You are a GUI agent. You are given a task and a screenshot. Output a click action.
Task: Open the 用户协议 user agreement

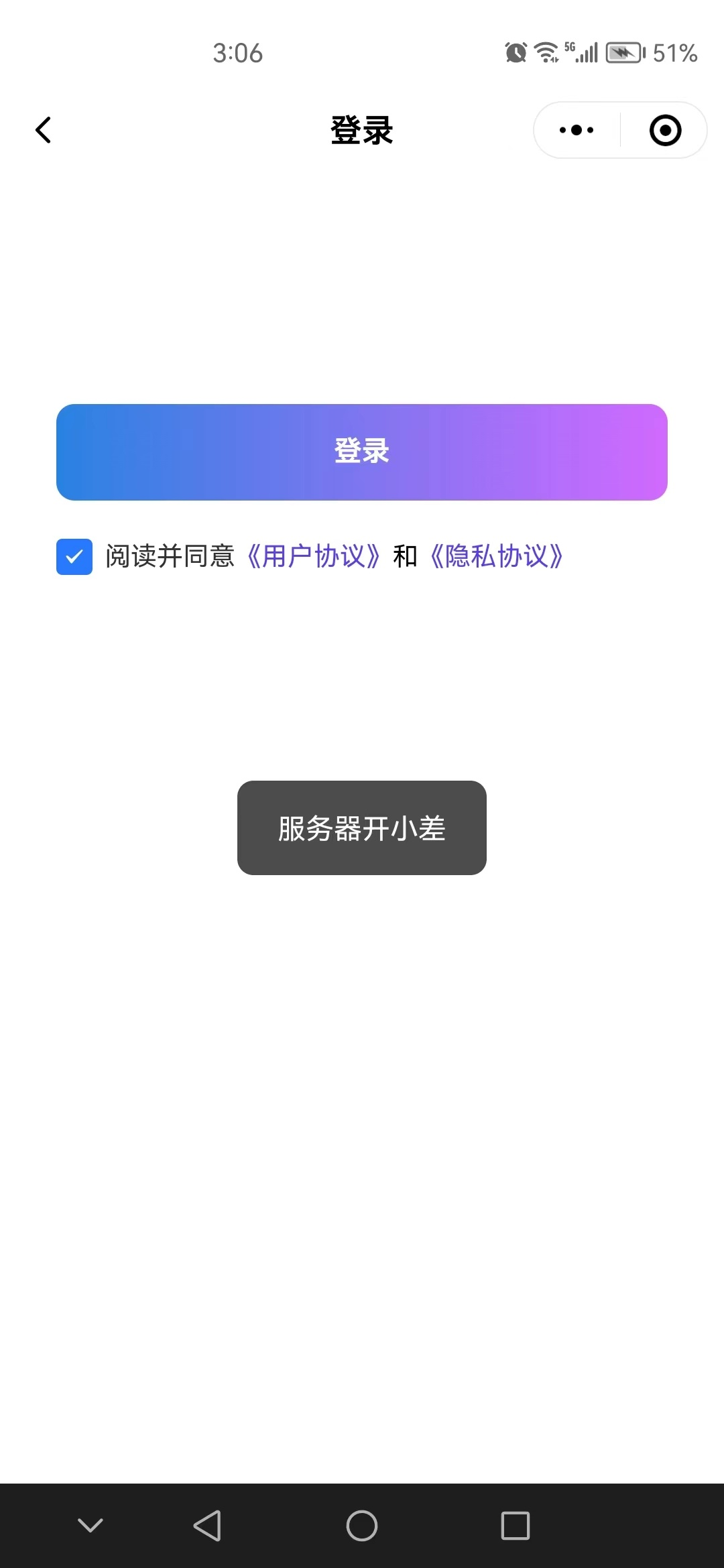pos(312,557)
